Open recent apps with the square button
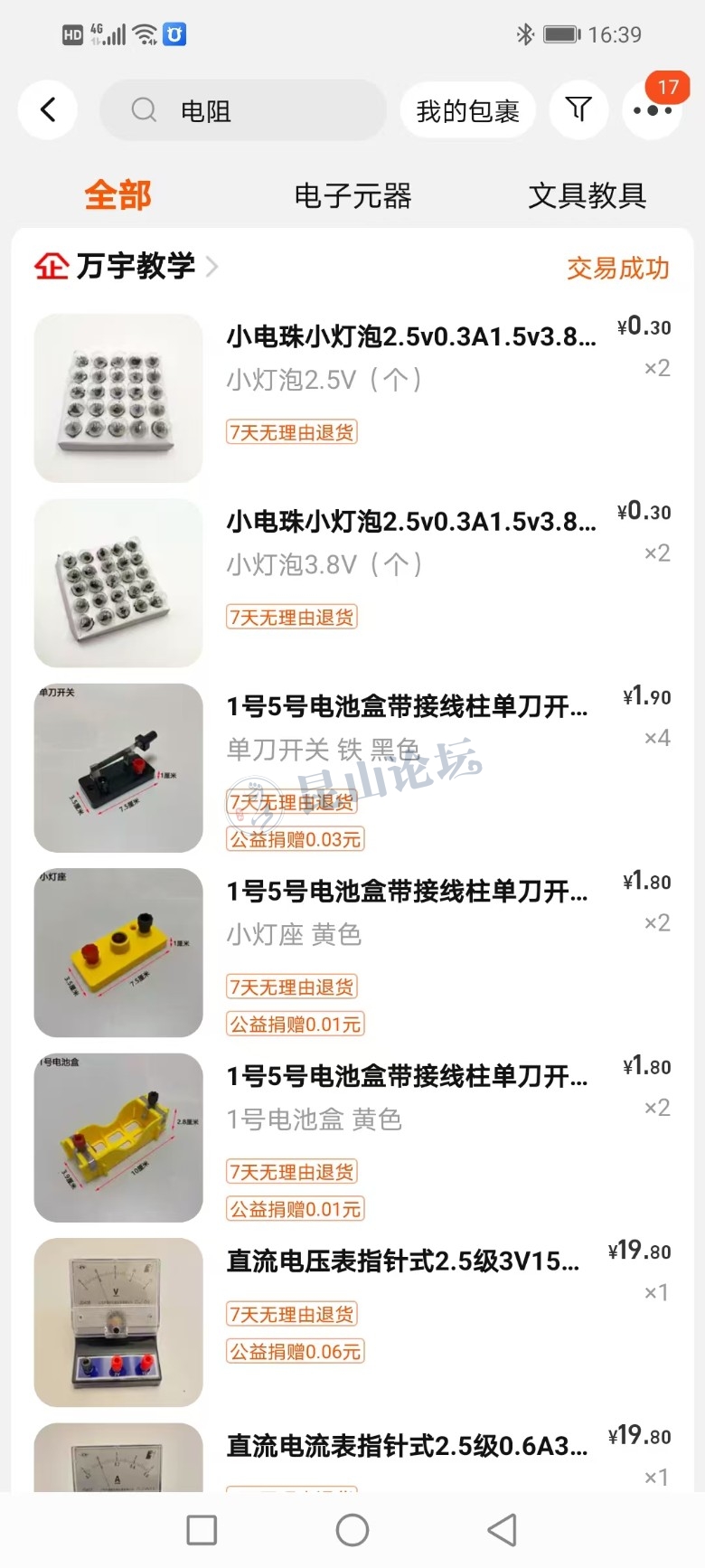The image size is (705, 1568). pos(202,1530)
